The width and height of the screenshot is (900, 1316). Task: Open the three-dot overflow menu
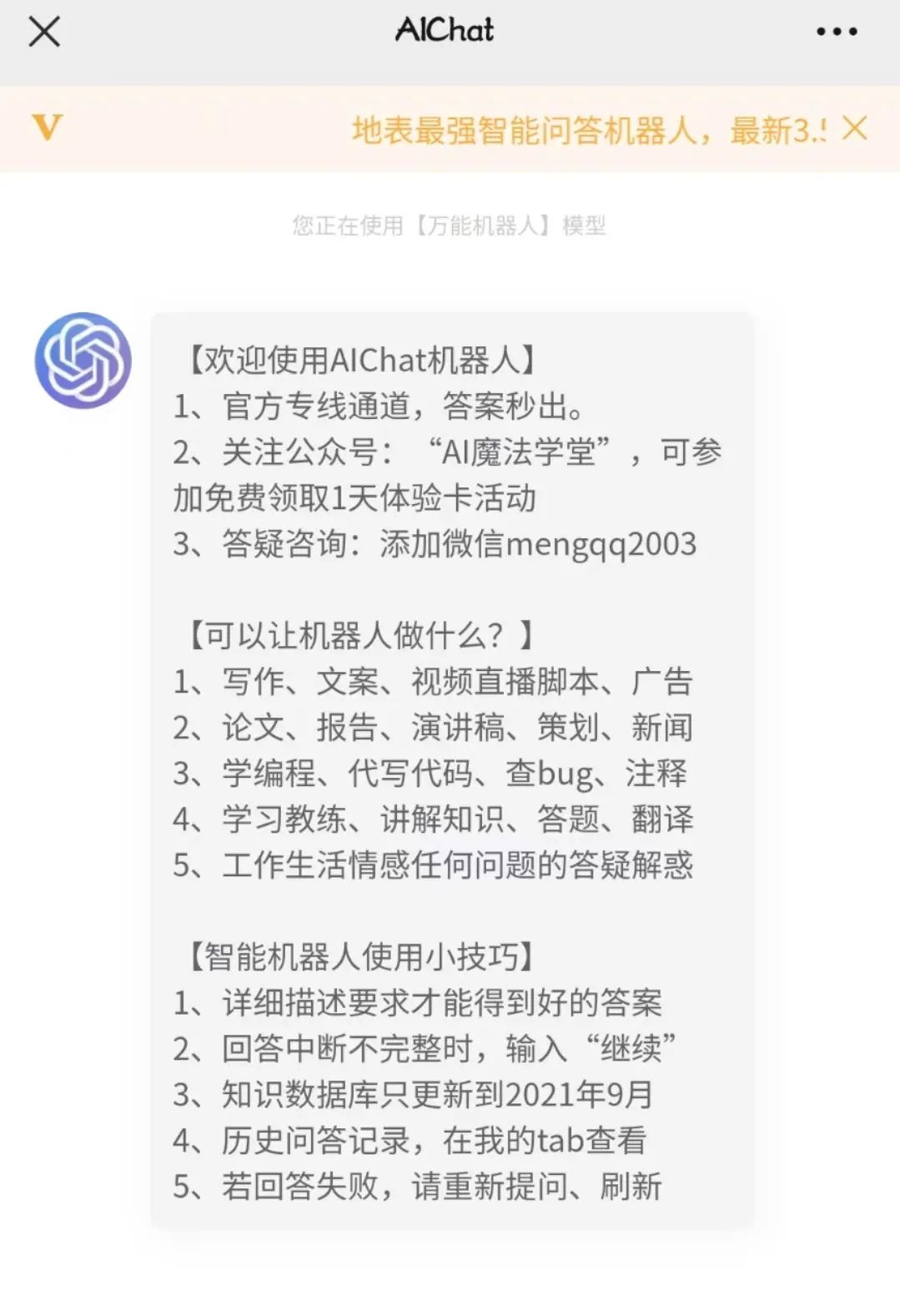[x=836, y=33]
